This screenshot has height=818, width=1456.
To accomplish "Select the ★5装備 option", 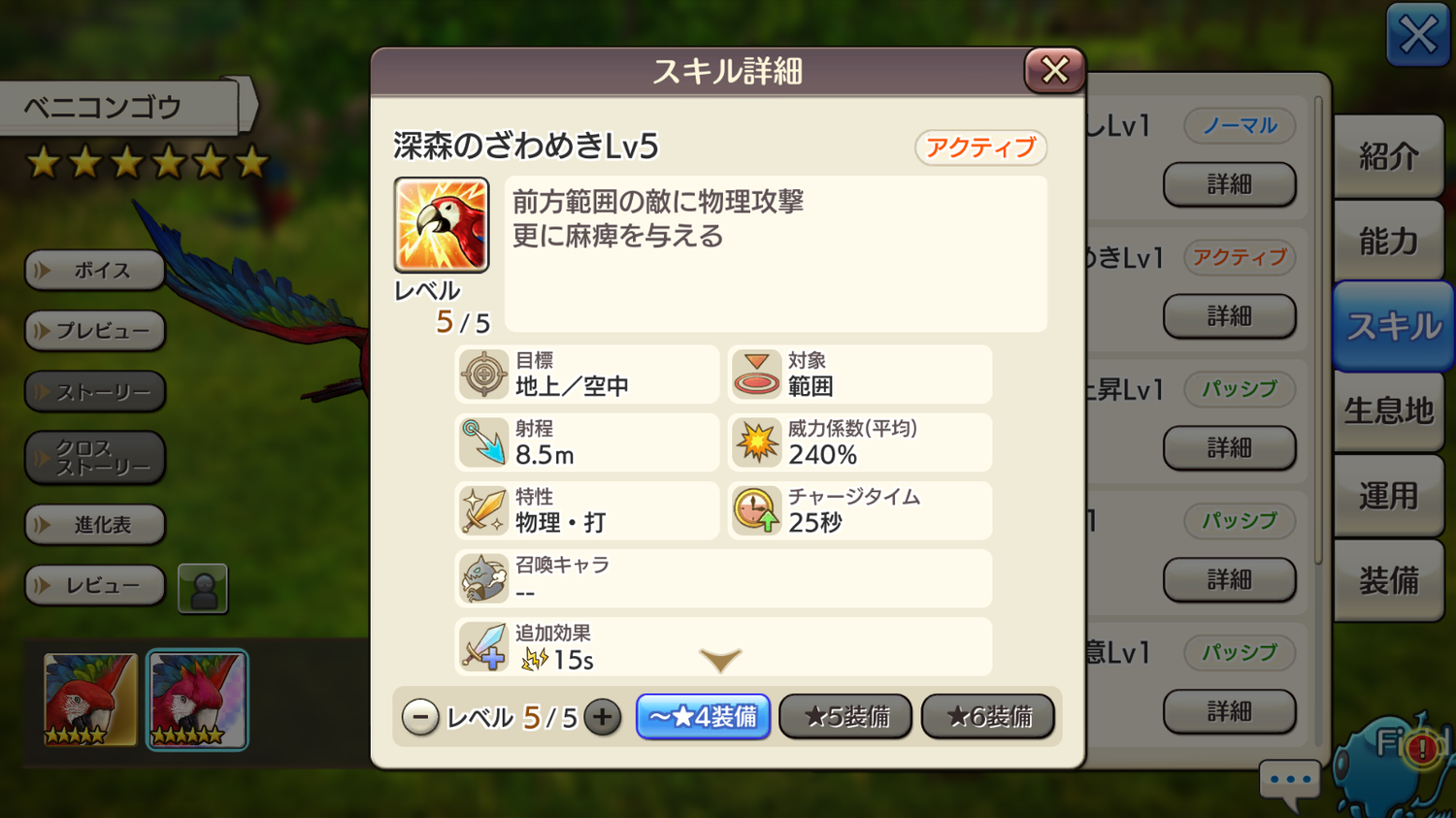I will (845, 717).
